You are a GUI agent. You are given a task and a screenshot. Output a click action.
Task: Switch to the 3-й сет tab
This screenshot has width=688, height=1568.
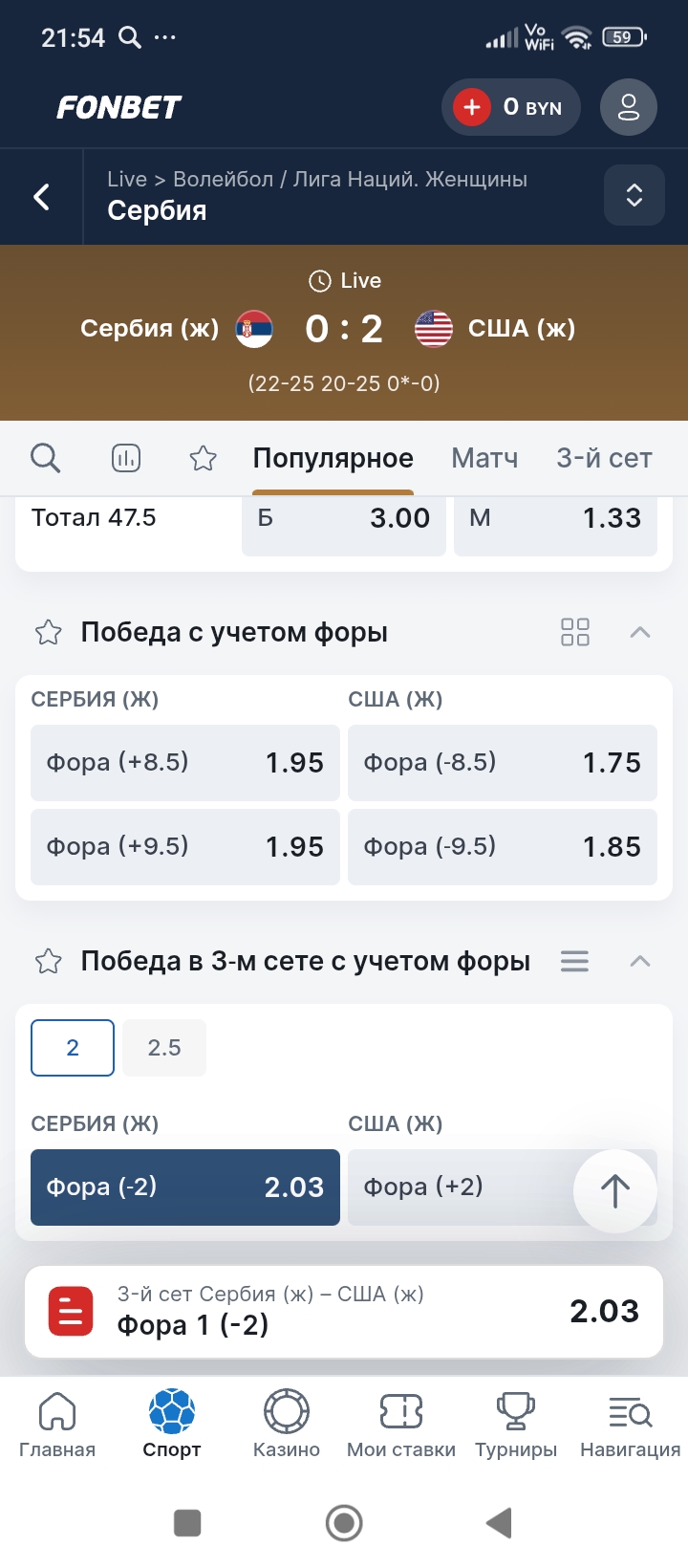pos(604,459)
